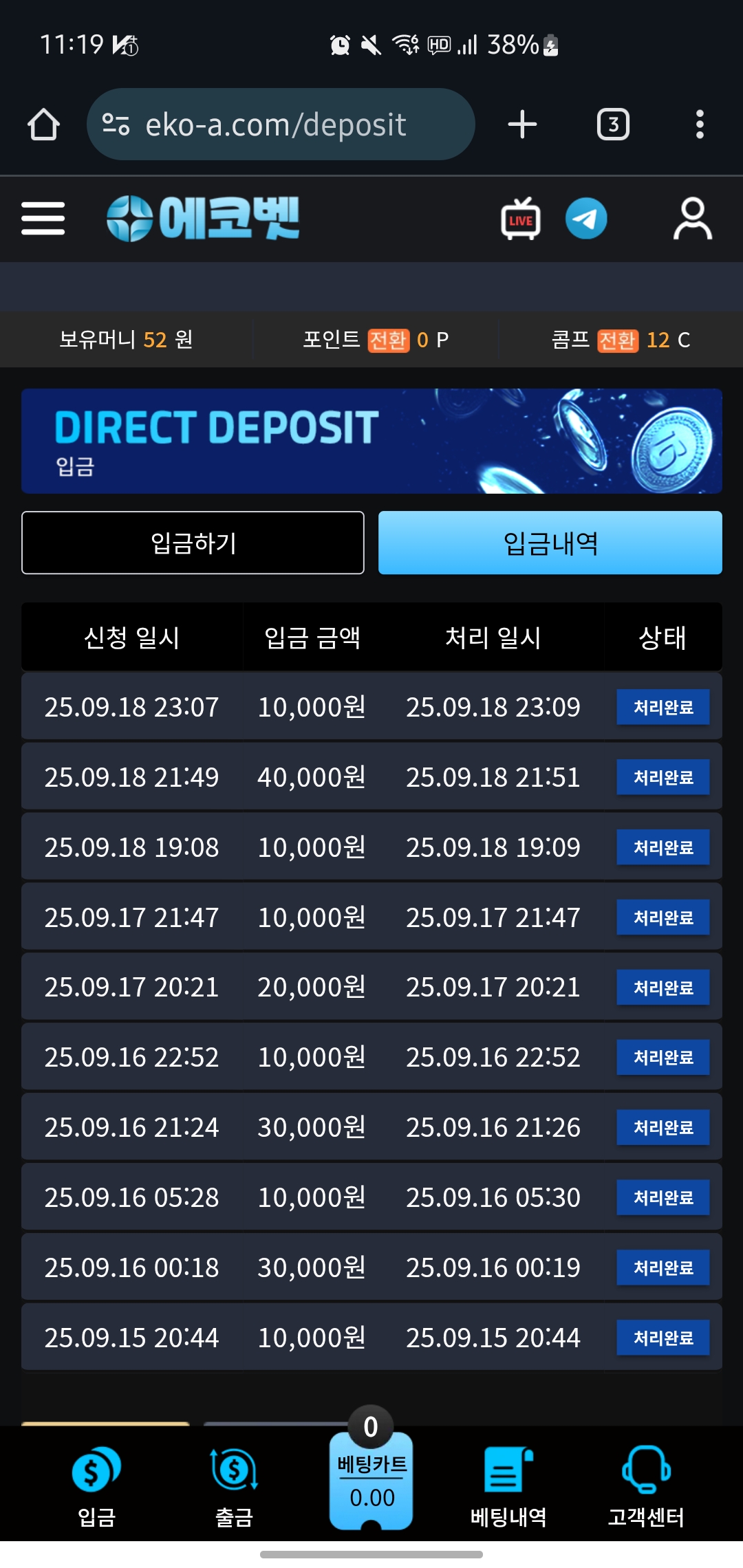Screen dimensions: 743x1568
Task: Open the browser overflow menu
Action: point(700,124)
